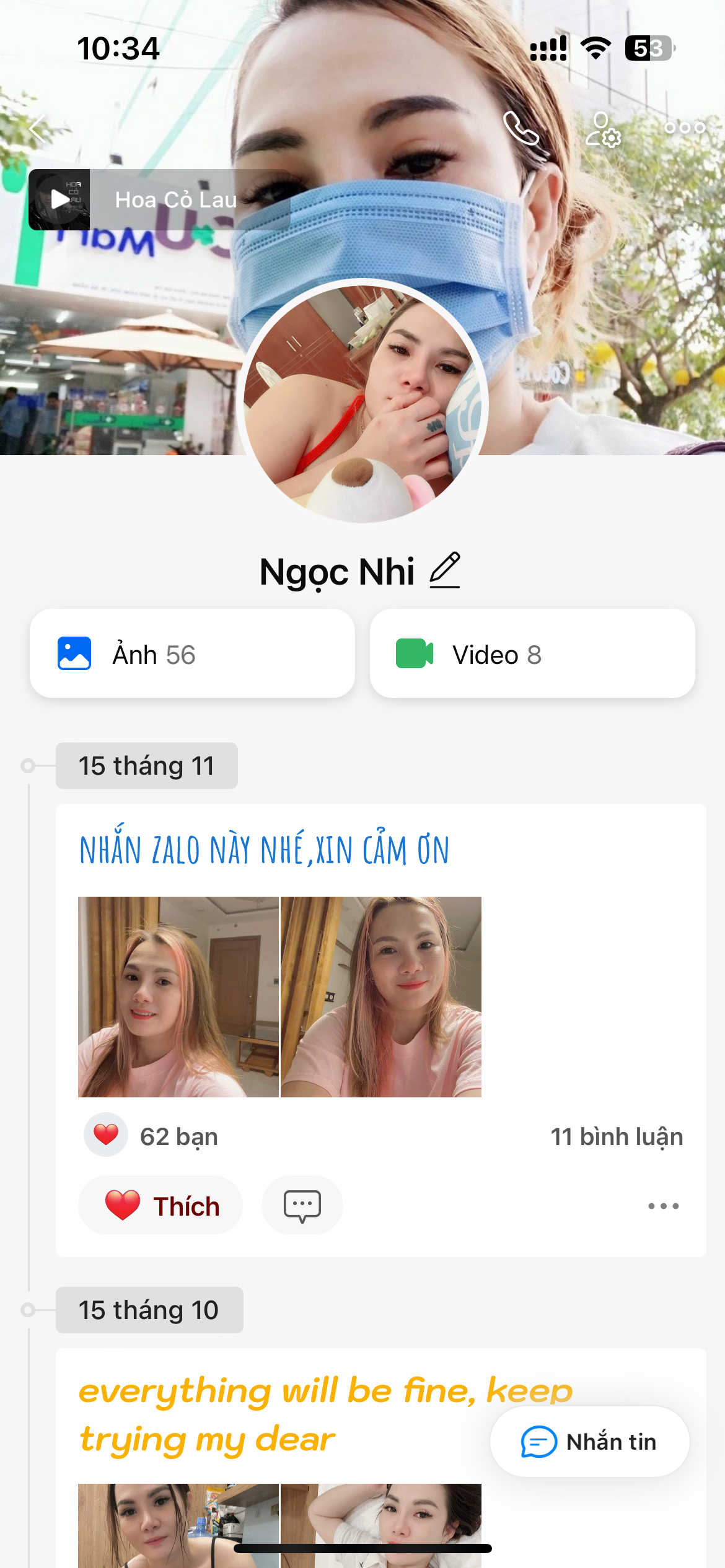Screen dimensions: 725x1568
Task: Open the Ảnh 56 photo album
Action: (x=192, y=654)
